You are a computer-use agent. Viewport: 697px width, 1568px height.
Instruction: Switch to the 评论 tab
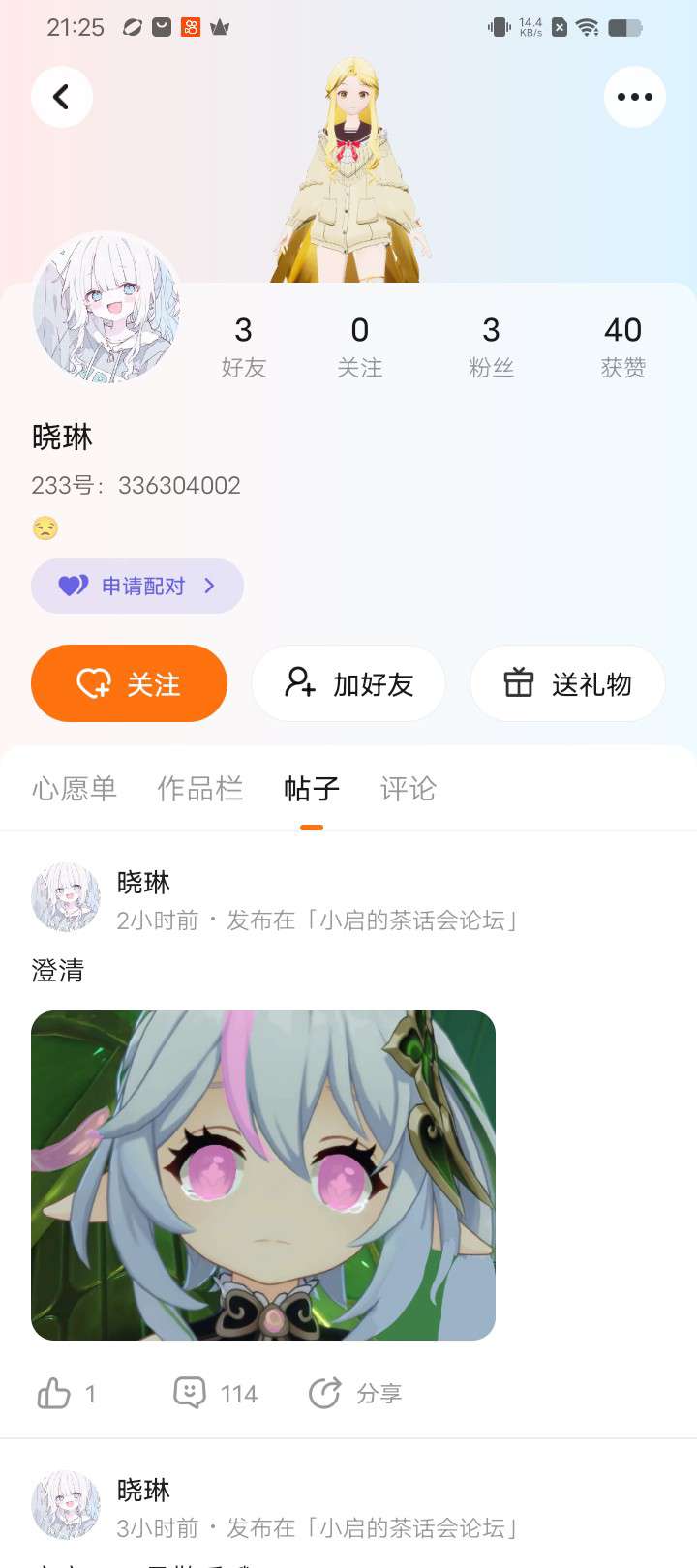pyautogui.click(x=408, y=789)
